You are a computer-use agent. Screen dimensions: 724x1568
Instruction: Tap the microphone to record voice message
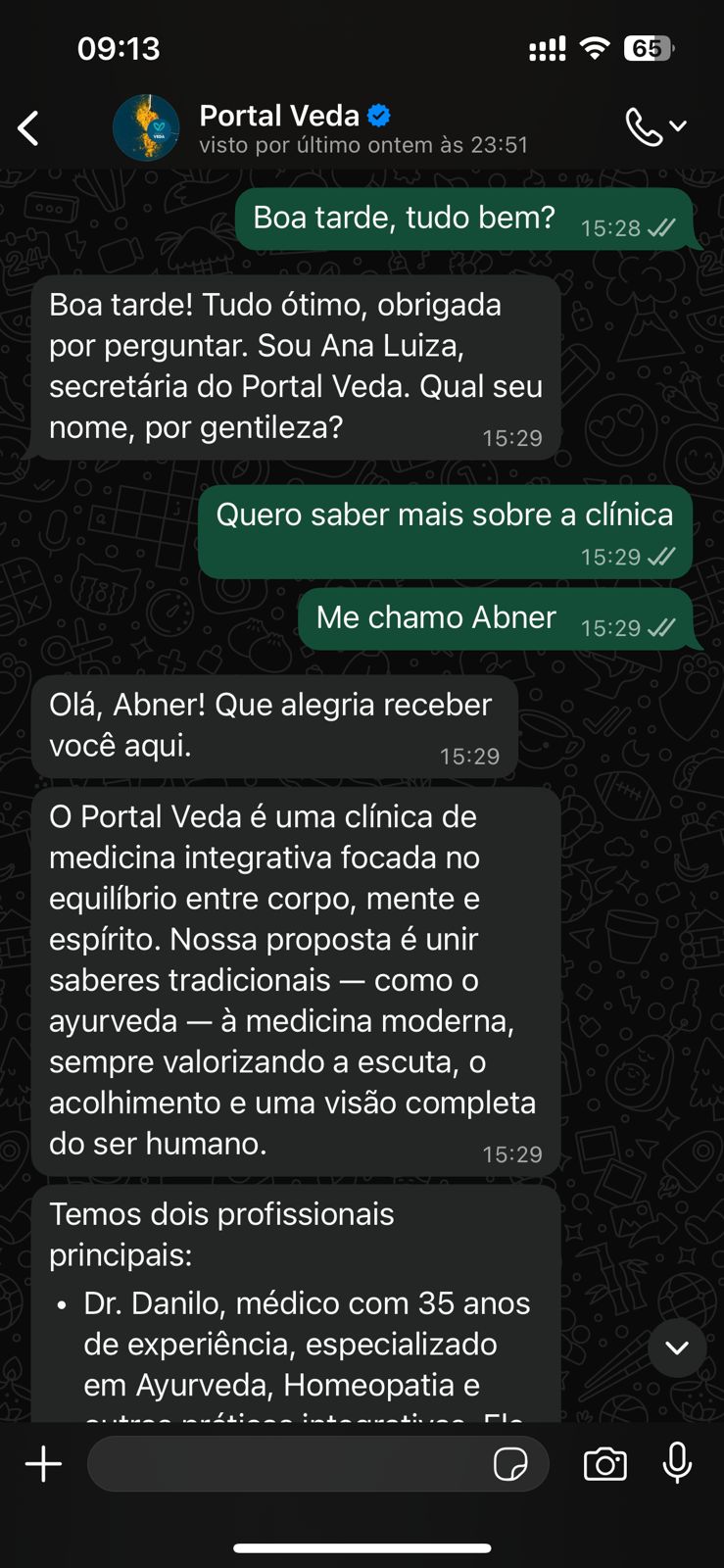coord(678,1463)
